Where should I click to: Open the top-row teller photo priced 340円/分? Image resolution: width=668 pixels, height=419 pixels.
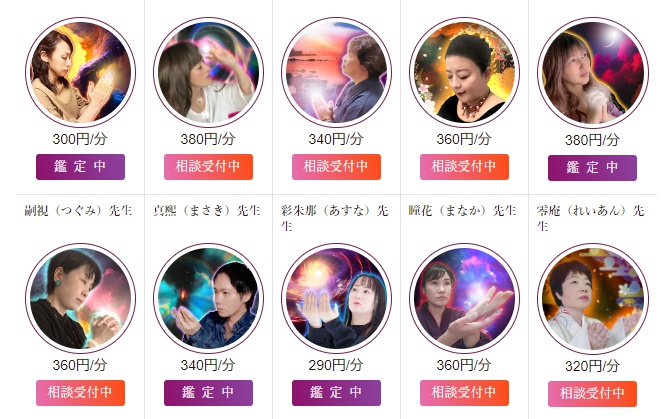pyautogui.click(x=337, y=72)
